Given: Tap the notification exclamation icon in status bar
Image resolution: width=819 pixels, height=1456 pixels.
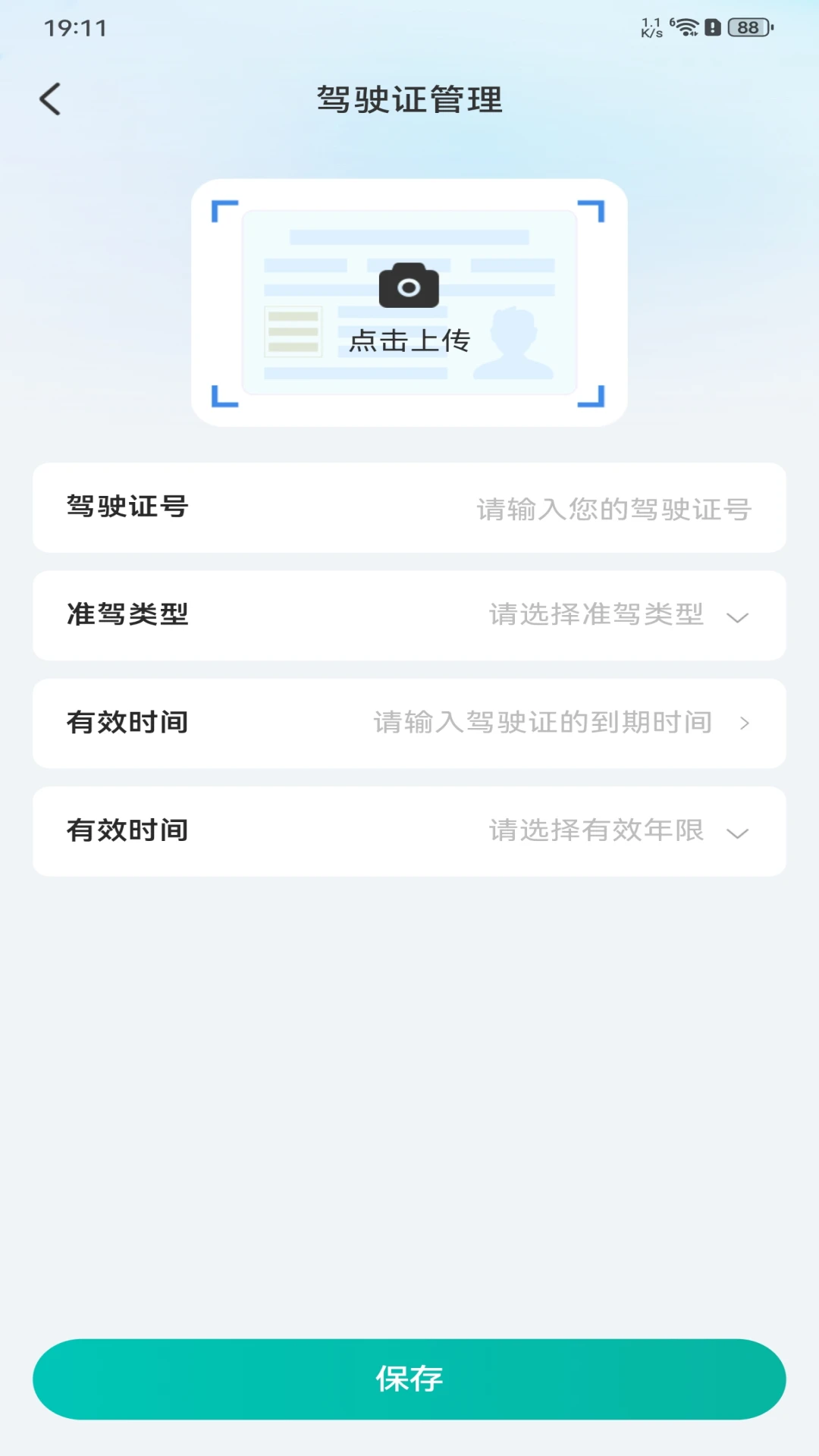Looking at the screenshot, I should 714,27.
